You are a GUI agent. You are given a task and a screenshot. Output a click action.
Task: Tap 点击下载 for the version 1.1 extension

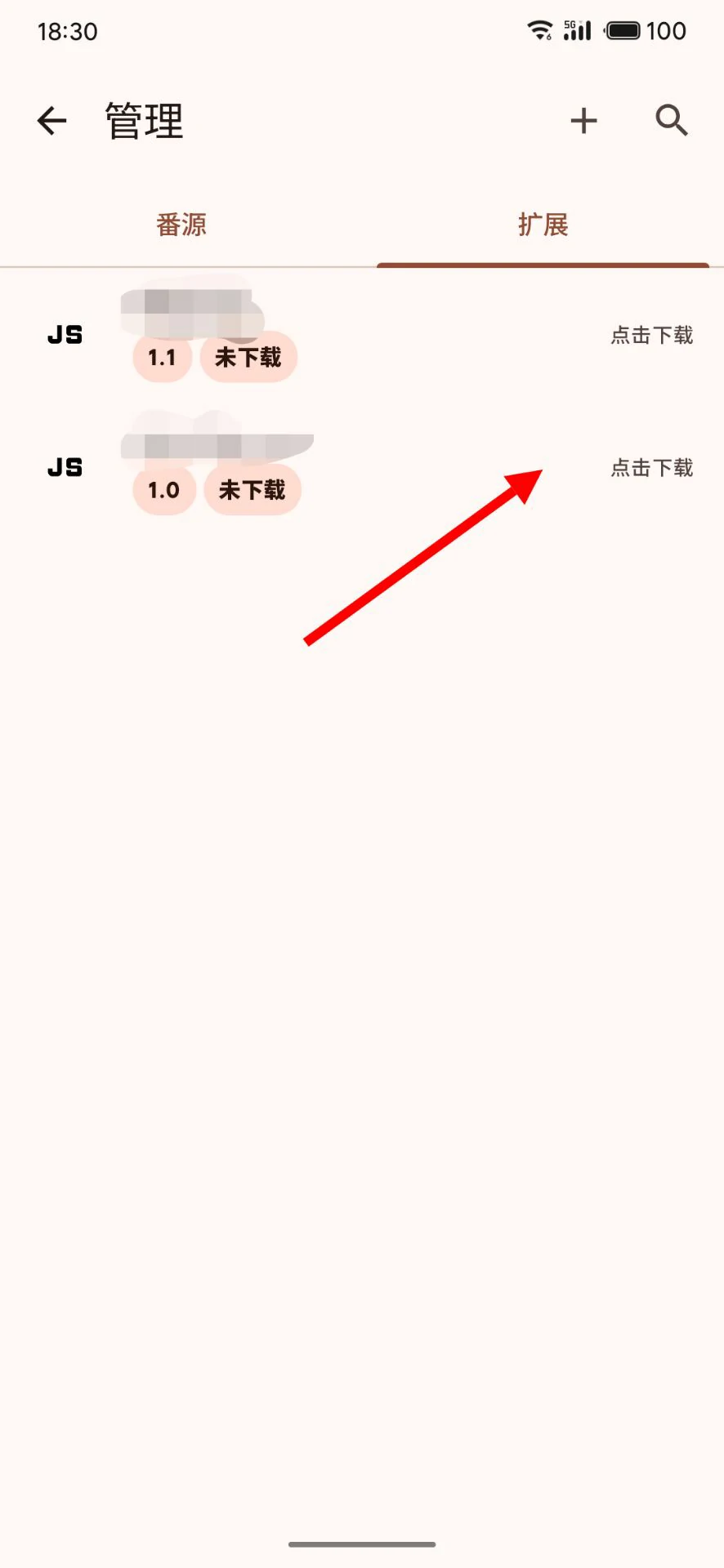652,335
